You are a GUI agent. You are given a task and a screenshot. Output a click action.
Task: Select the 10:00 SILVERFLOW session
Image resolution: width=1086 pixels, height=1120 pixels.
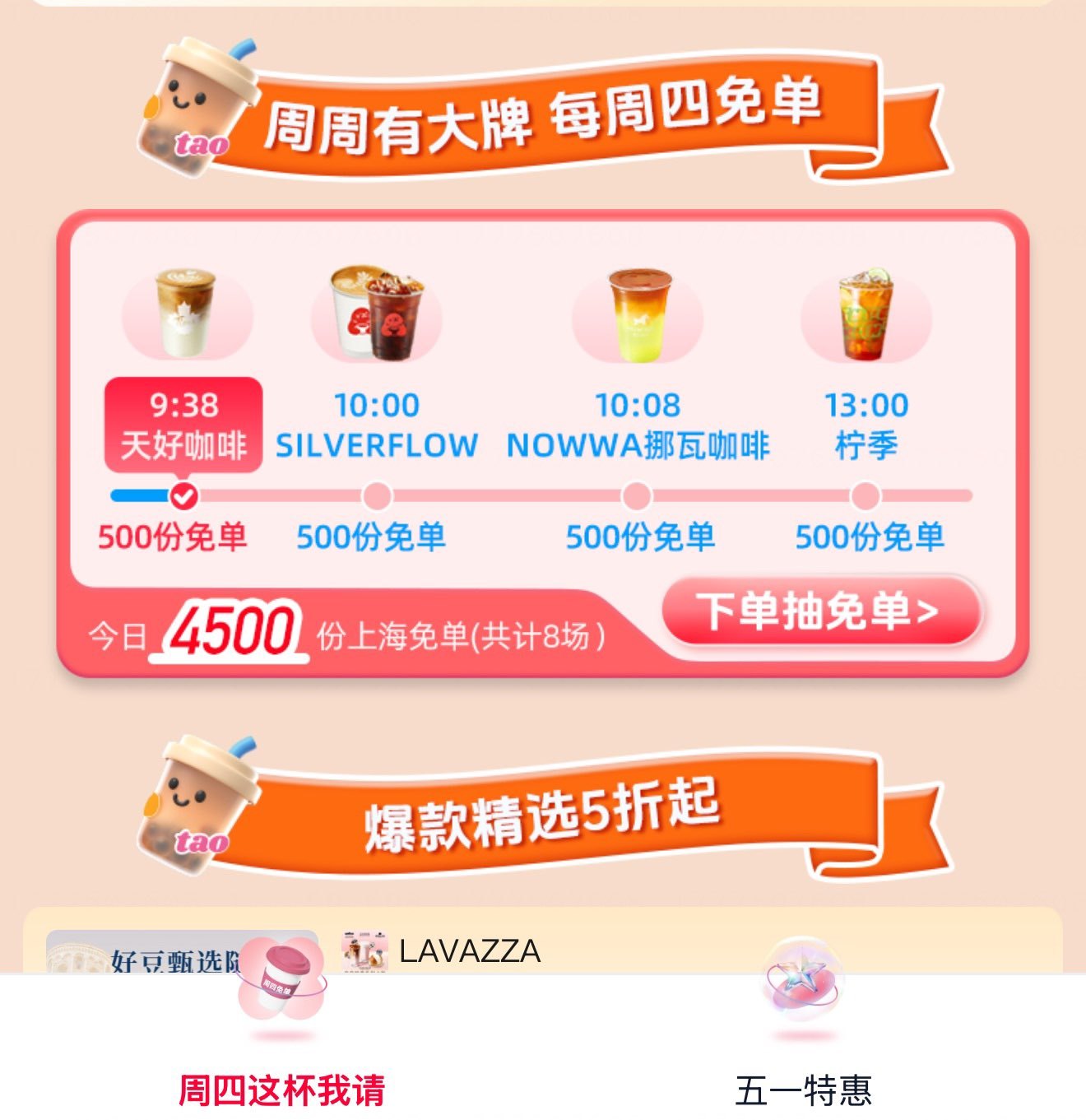377,425
